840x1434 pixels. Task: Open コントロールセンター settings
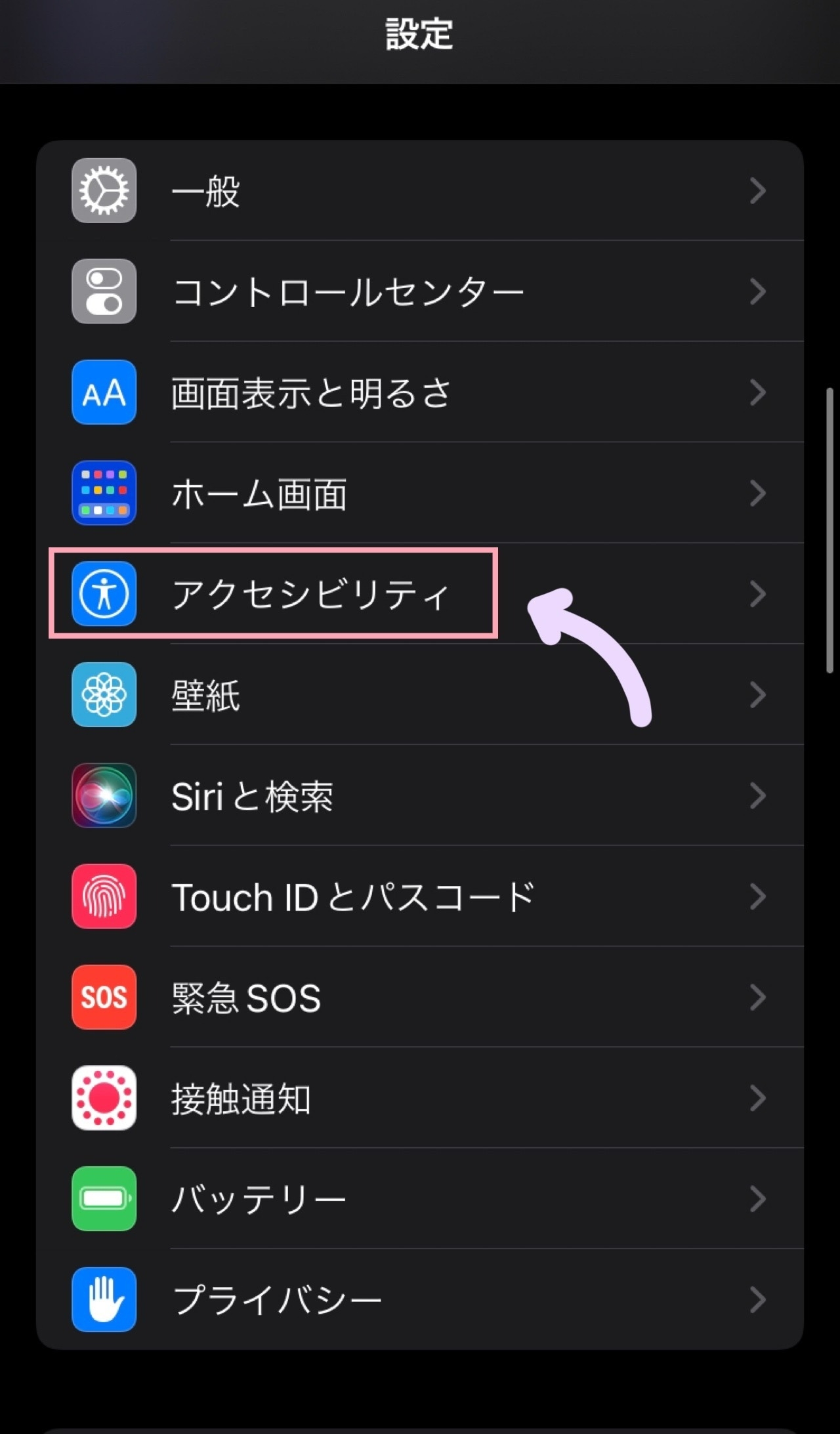pyautogui.click(x=420, y=291)
